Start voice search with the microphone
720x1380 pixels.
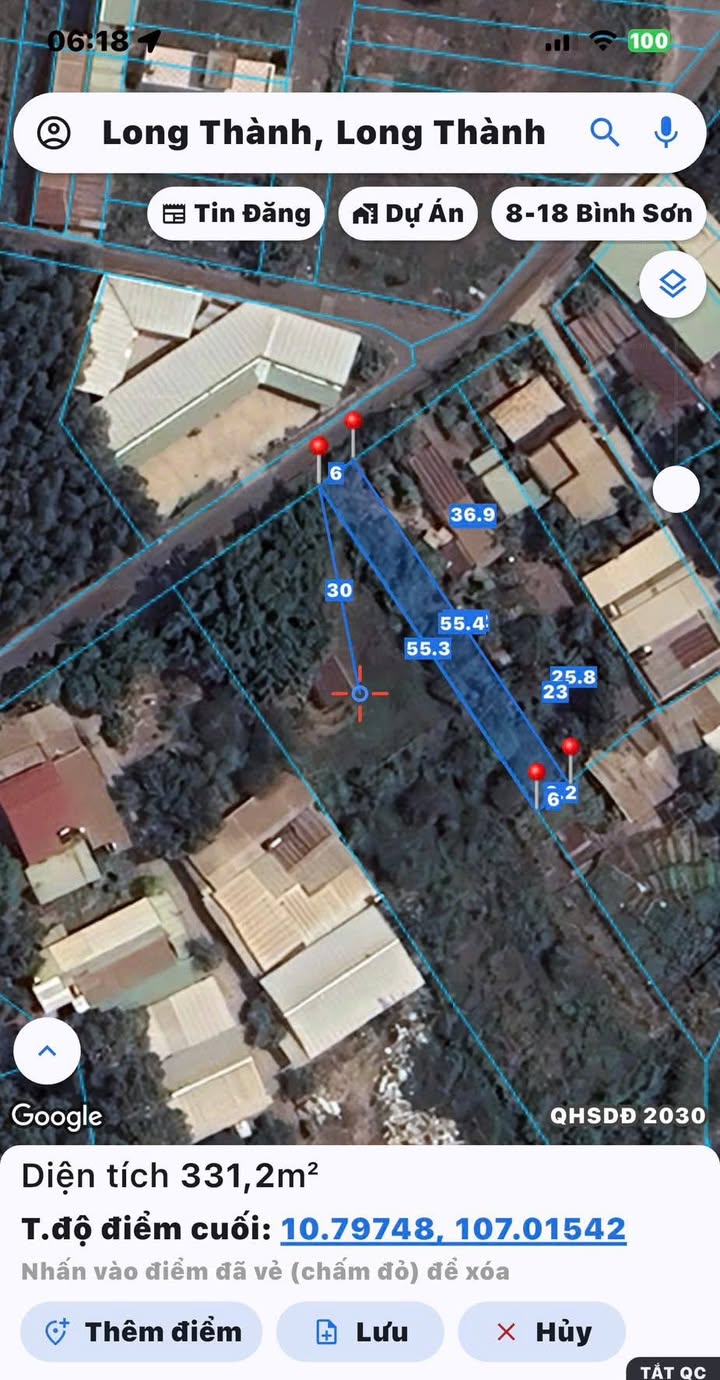tap(665, 132)
